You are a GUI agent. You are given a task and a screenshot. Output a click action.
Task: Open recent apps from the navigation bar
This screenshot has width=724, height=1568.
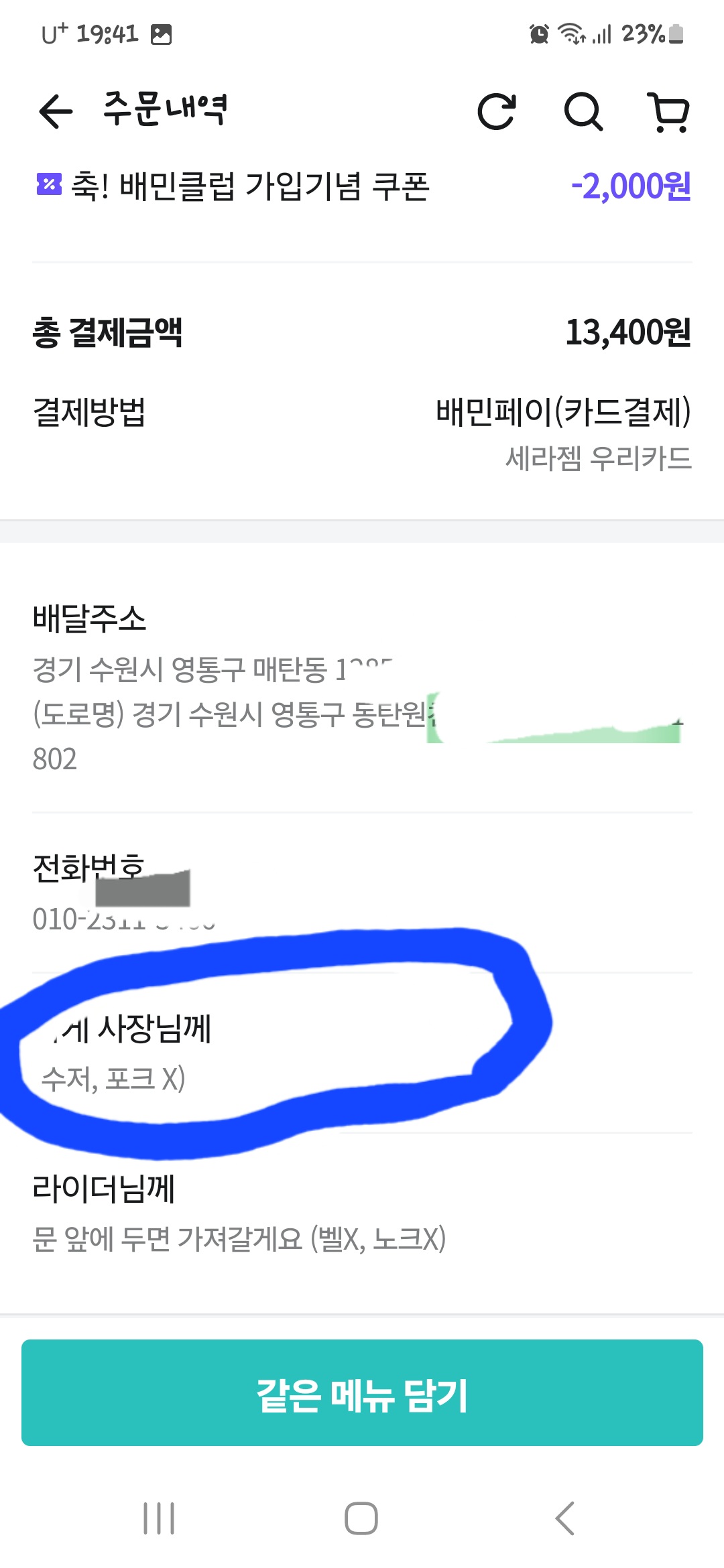pyautogui.click(x=159, y=1518)
